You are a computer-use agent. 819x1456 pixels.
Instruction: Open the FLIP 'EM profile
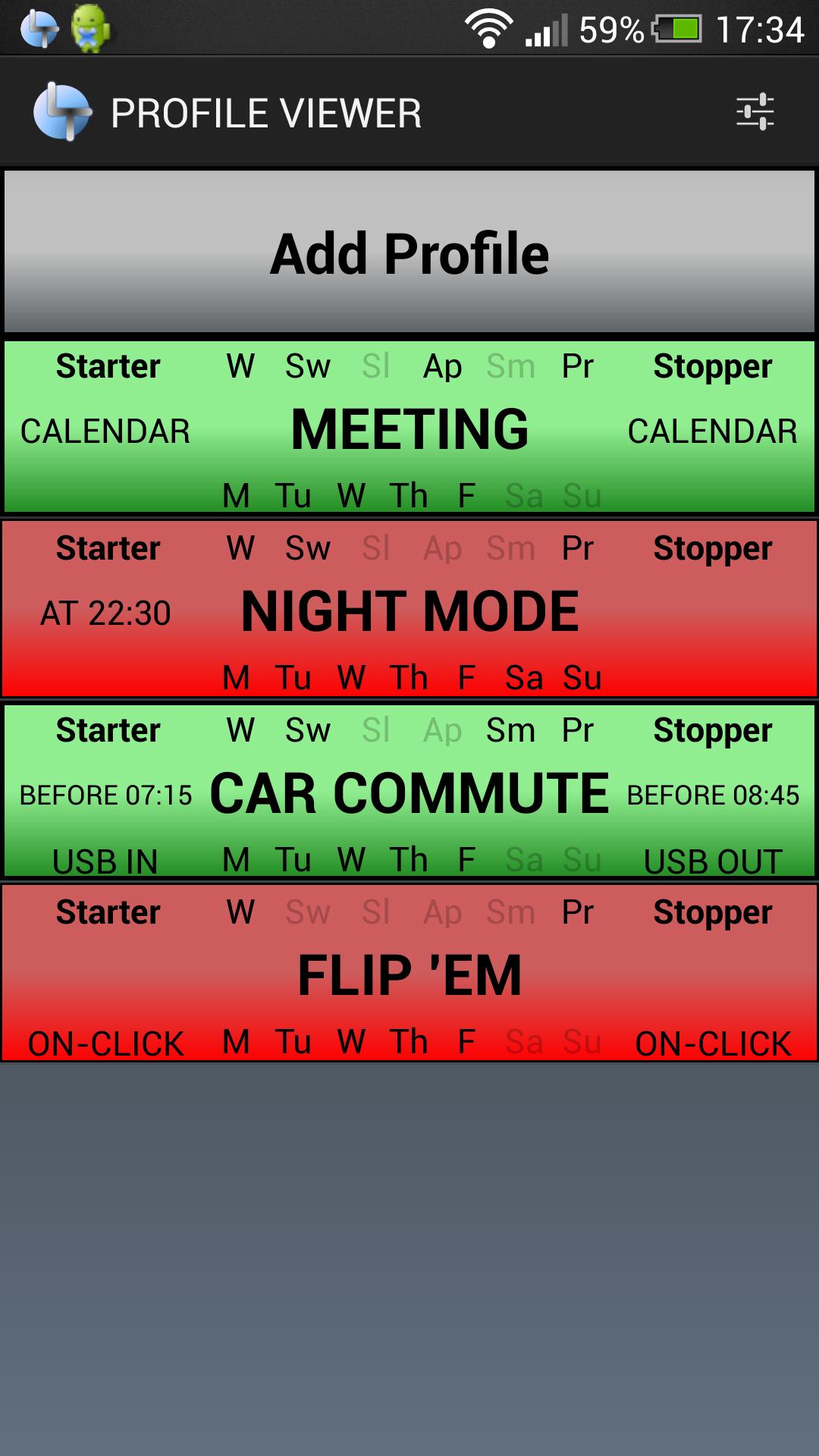(409, 975)
